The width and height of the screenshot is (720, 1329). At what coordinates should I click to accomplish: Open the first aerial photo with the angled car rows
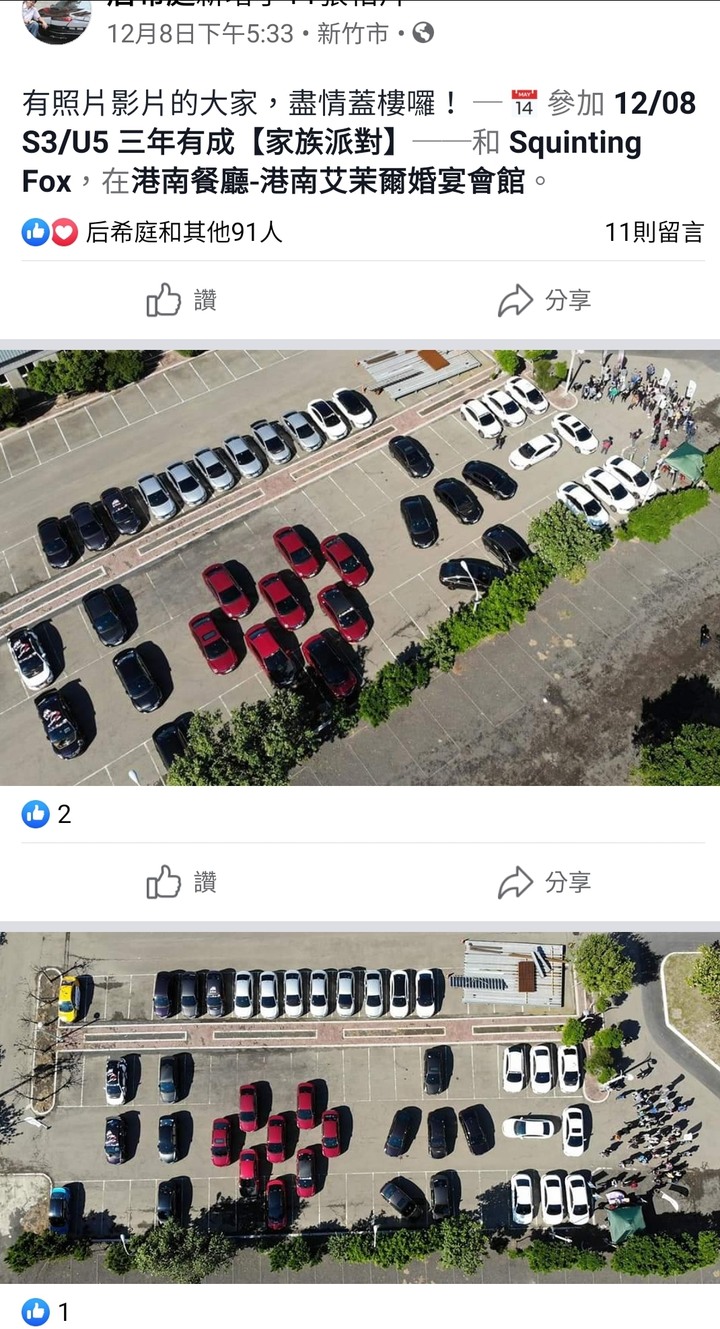pyautogui.click(x=360, y=567)
